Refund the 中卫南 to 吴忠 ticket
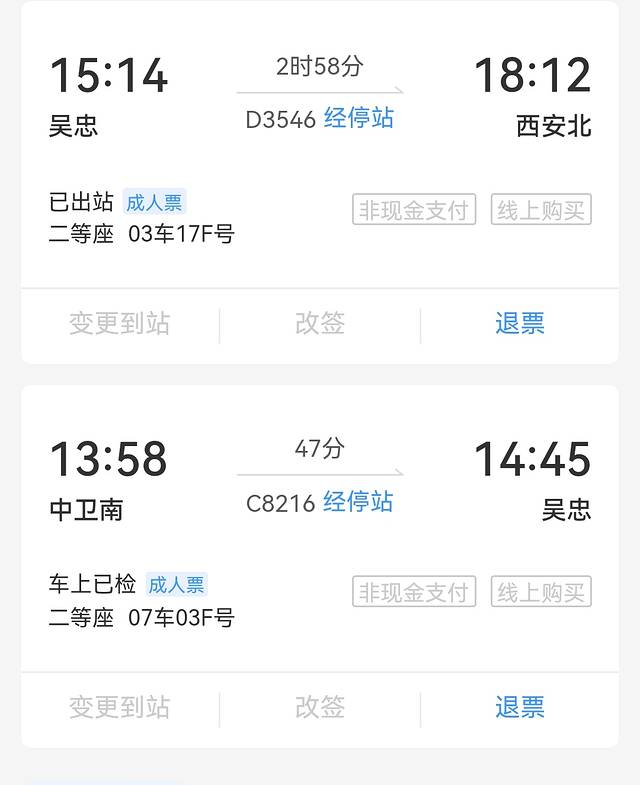Screen dimensions: 640x785 click(519, 708)
